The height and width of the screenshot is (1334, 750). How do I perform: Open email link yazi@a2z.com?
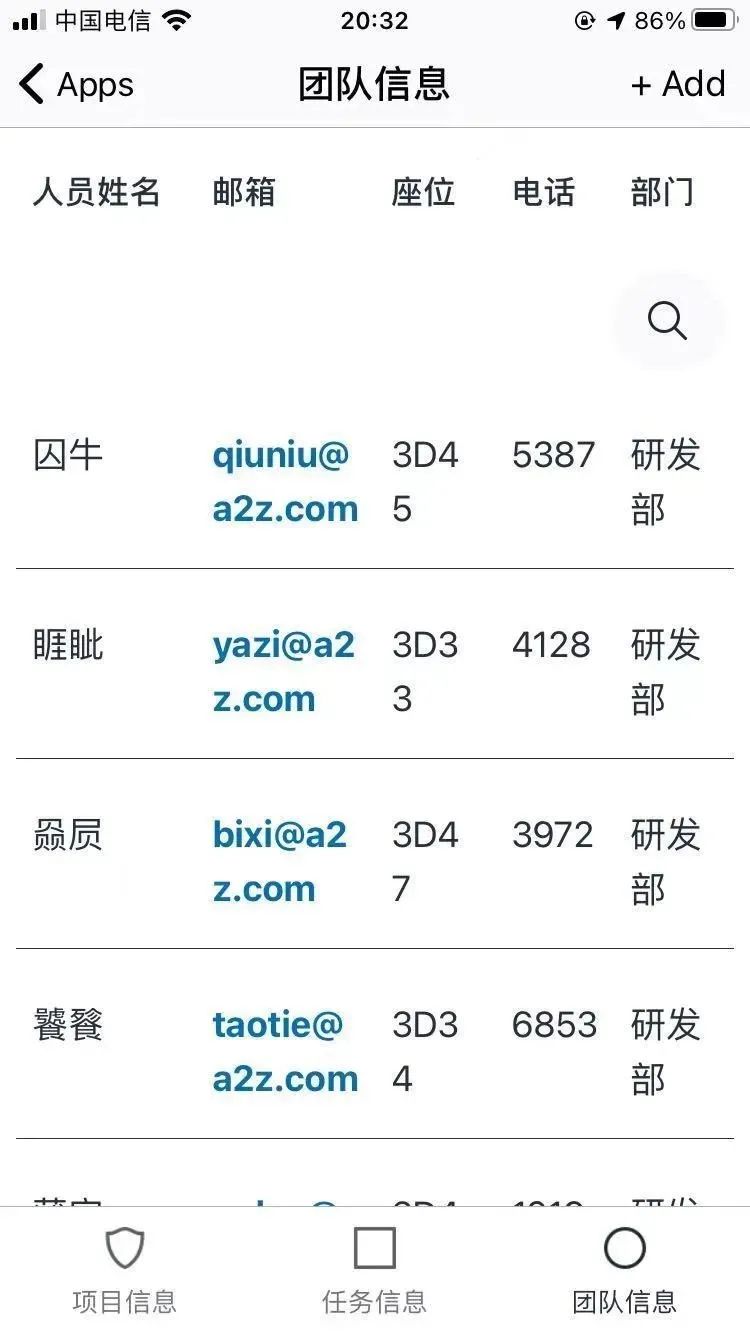tap(283, 672)
